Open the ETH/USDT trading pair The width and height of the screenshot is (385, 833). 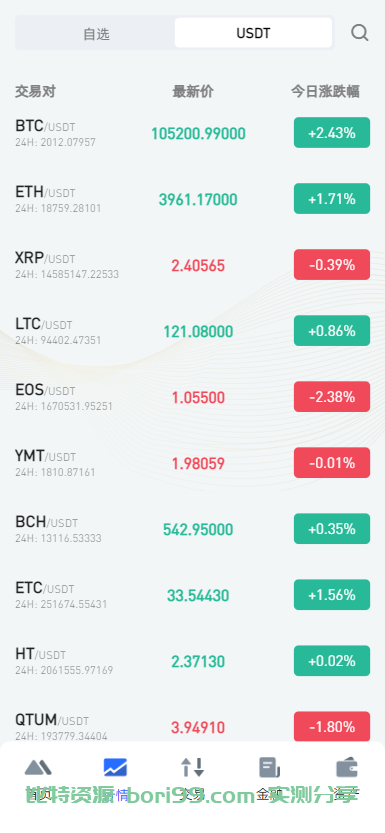192,199
